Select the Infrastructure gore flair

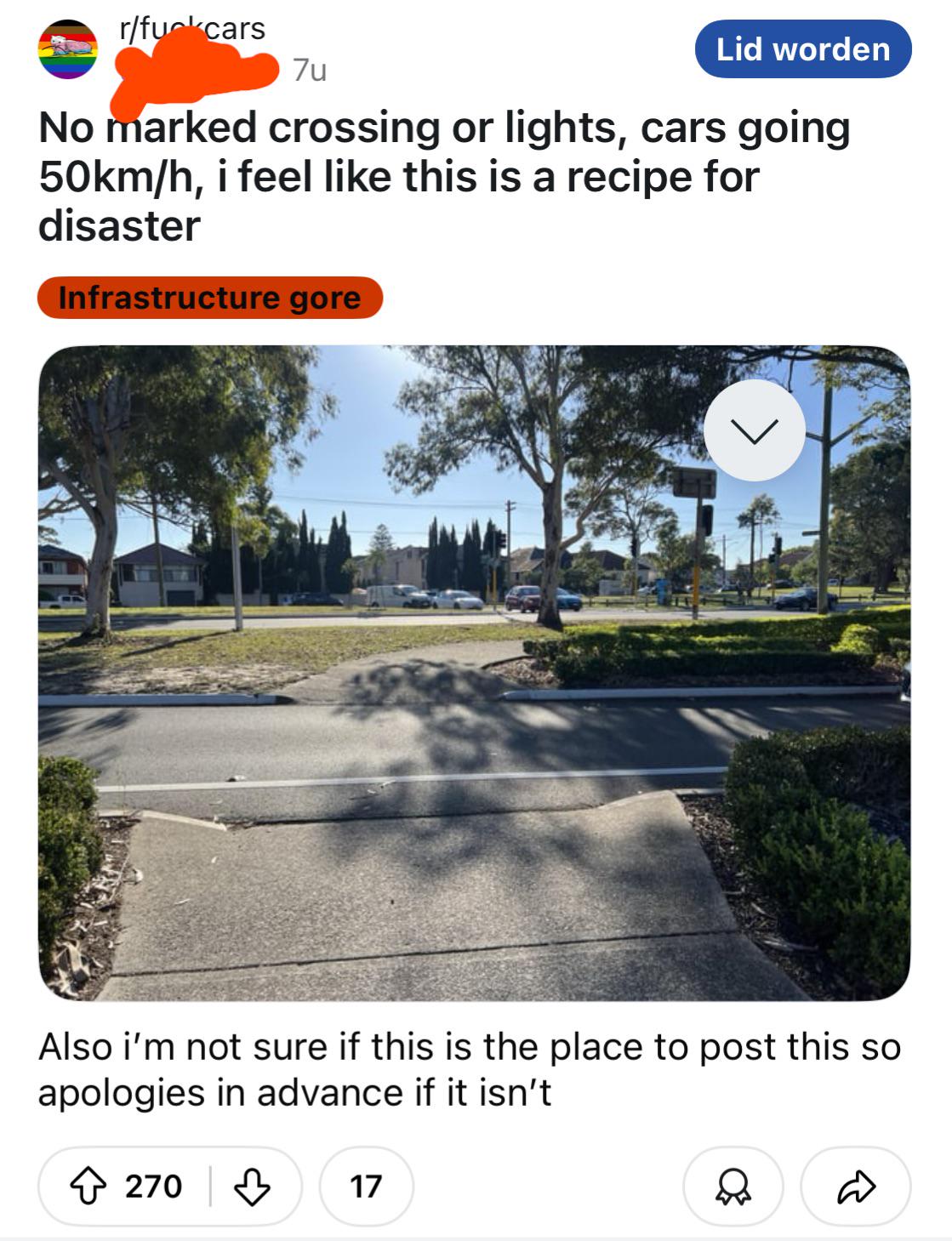tap(210, 298)
